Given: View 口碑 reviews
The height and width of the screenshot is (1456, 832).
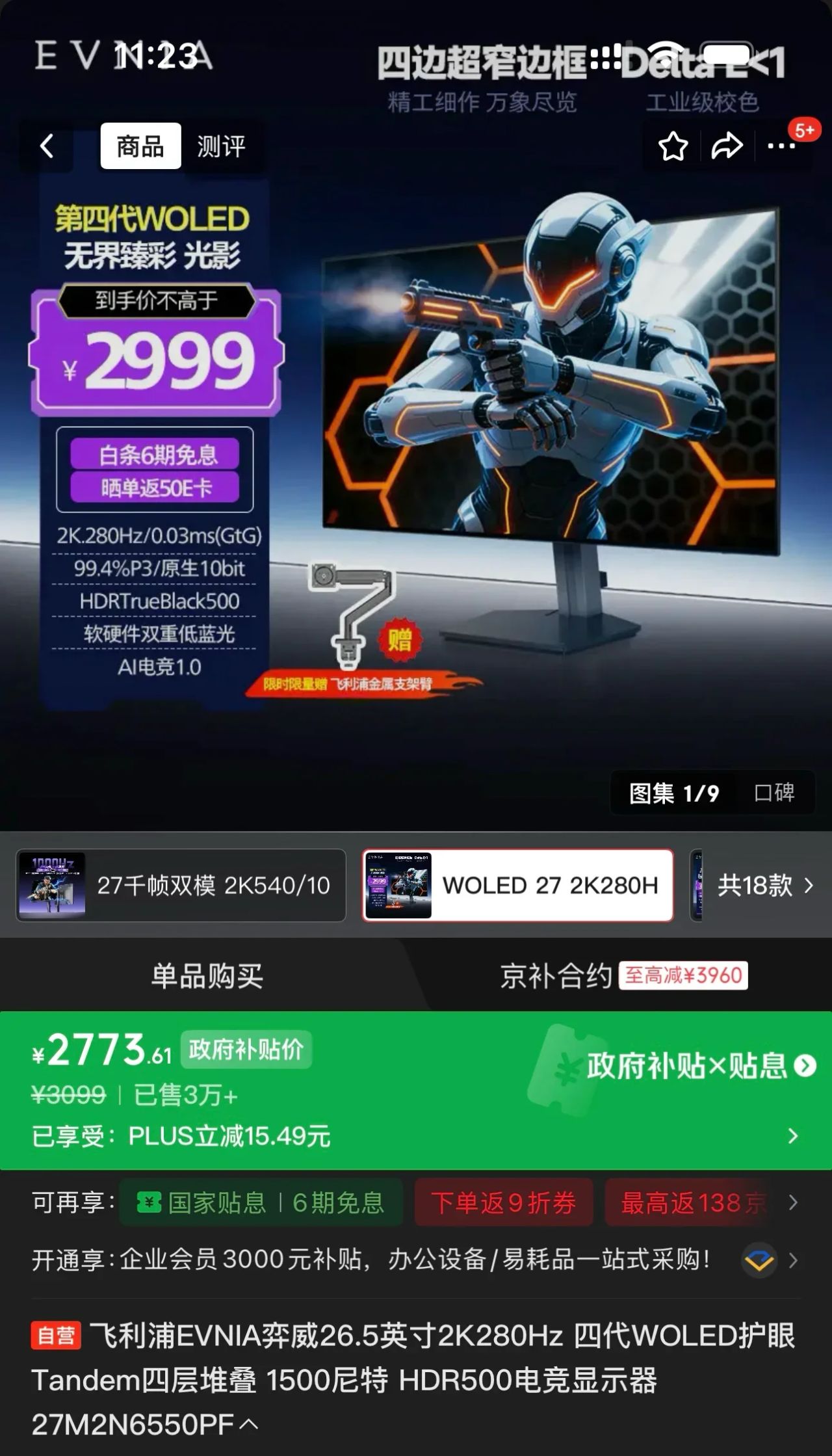Looking at the screenshot, I should coord(773,793).
